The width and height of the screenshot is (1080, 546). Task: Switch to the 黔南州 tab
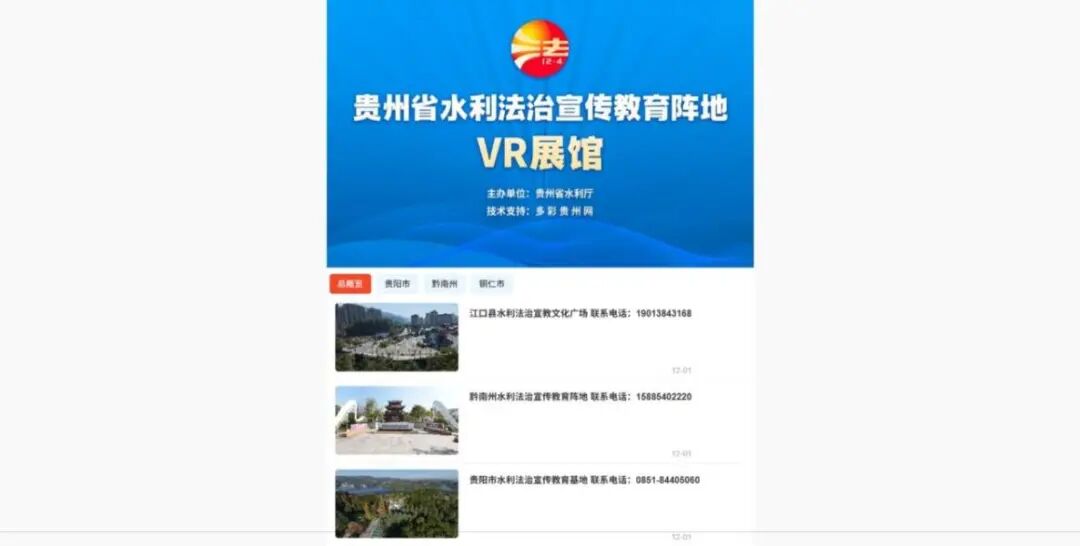coord(444,284)
